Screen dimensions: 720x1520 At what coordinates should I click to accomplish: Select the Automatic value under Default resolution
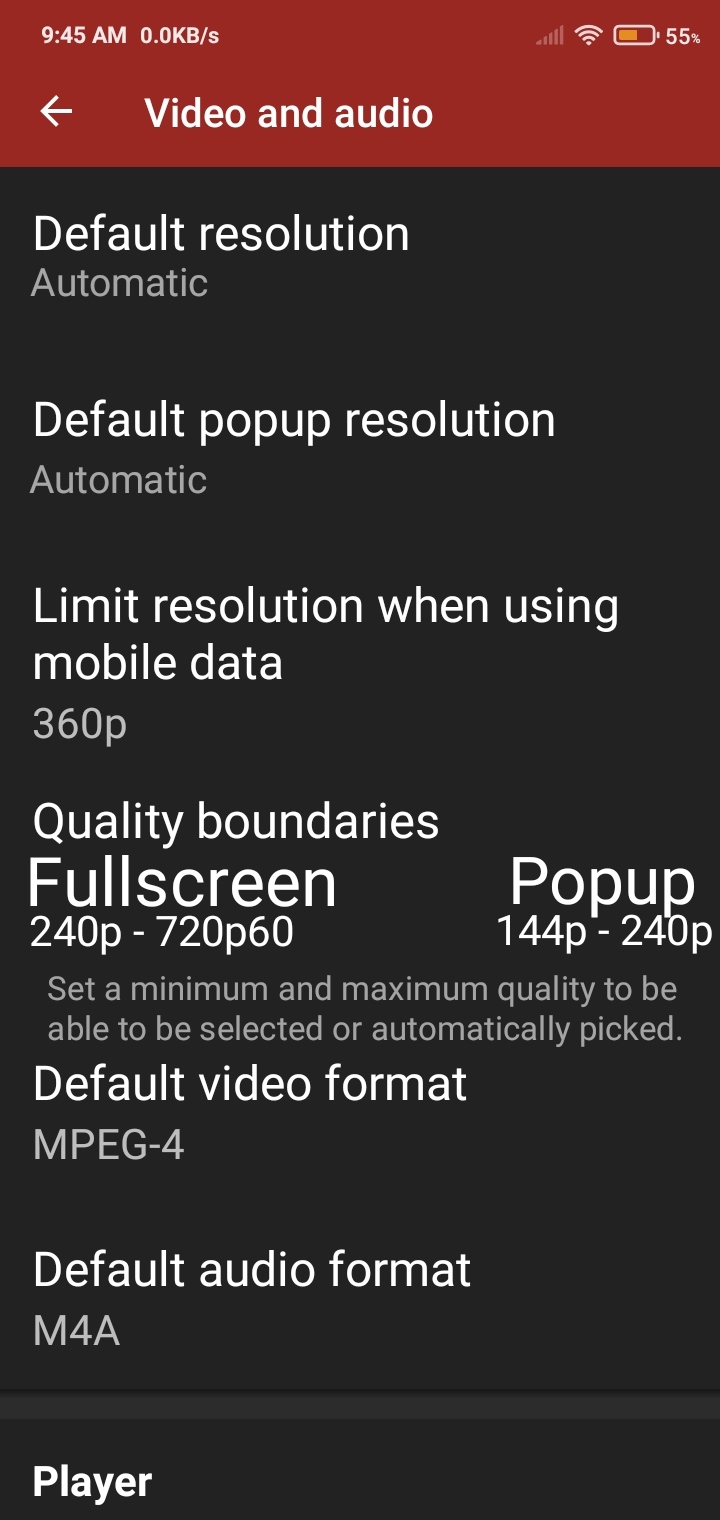[119, 282]
